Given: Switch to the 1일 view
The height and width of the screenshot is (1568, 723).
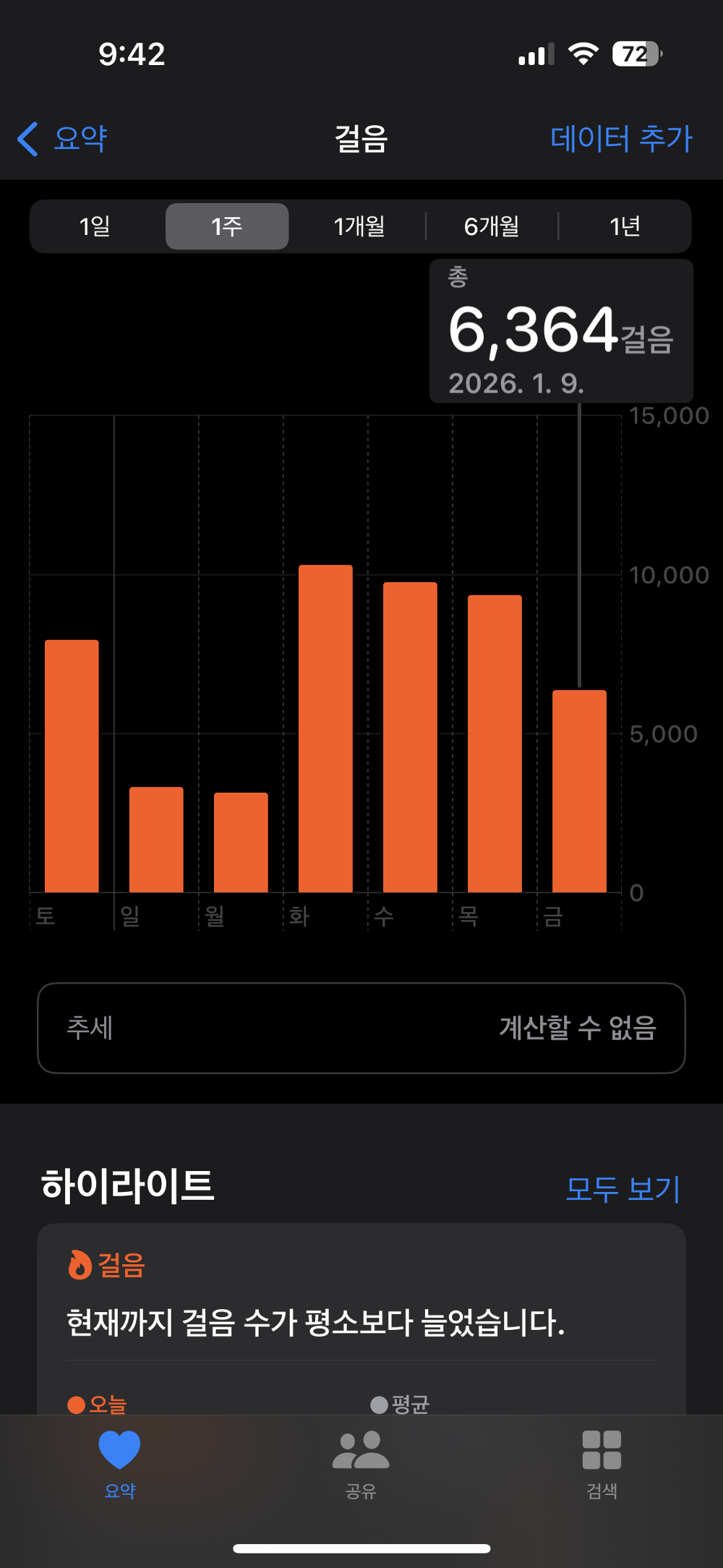Looking at the screenshot, I should pyautogui.click(x=95, y=226).
